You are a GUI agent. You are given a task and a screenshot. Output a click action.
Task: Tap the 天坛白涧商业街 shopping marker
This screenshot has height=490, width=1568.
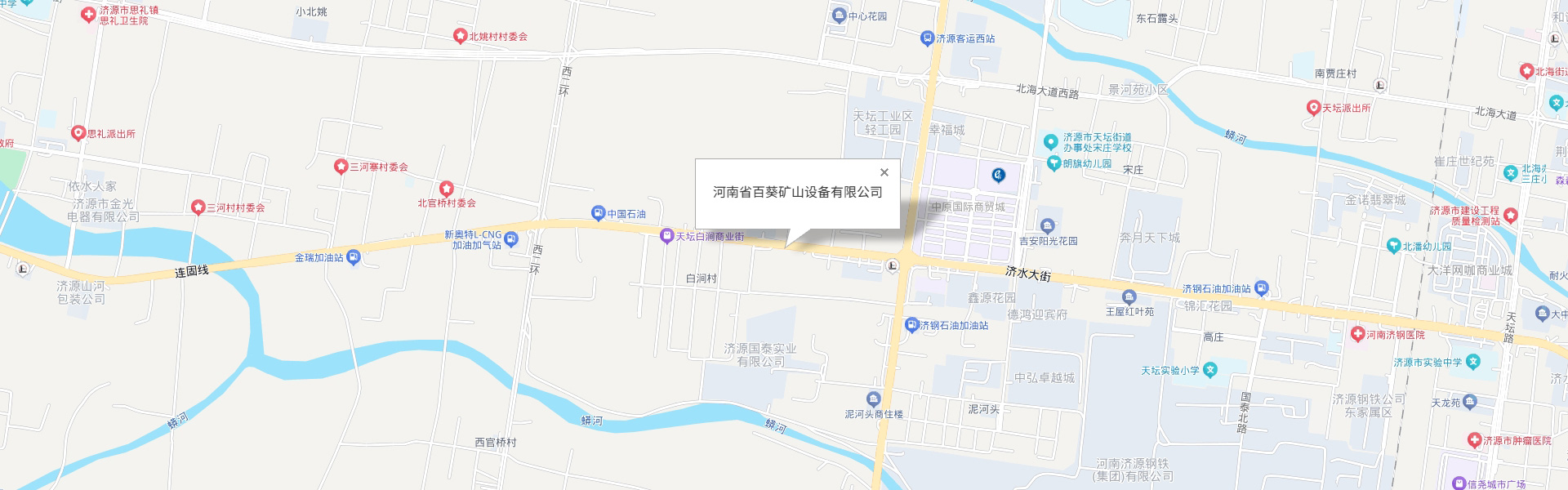pos(667,236)
